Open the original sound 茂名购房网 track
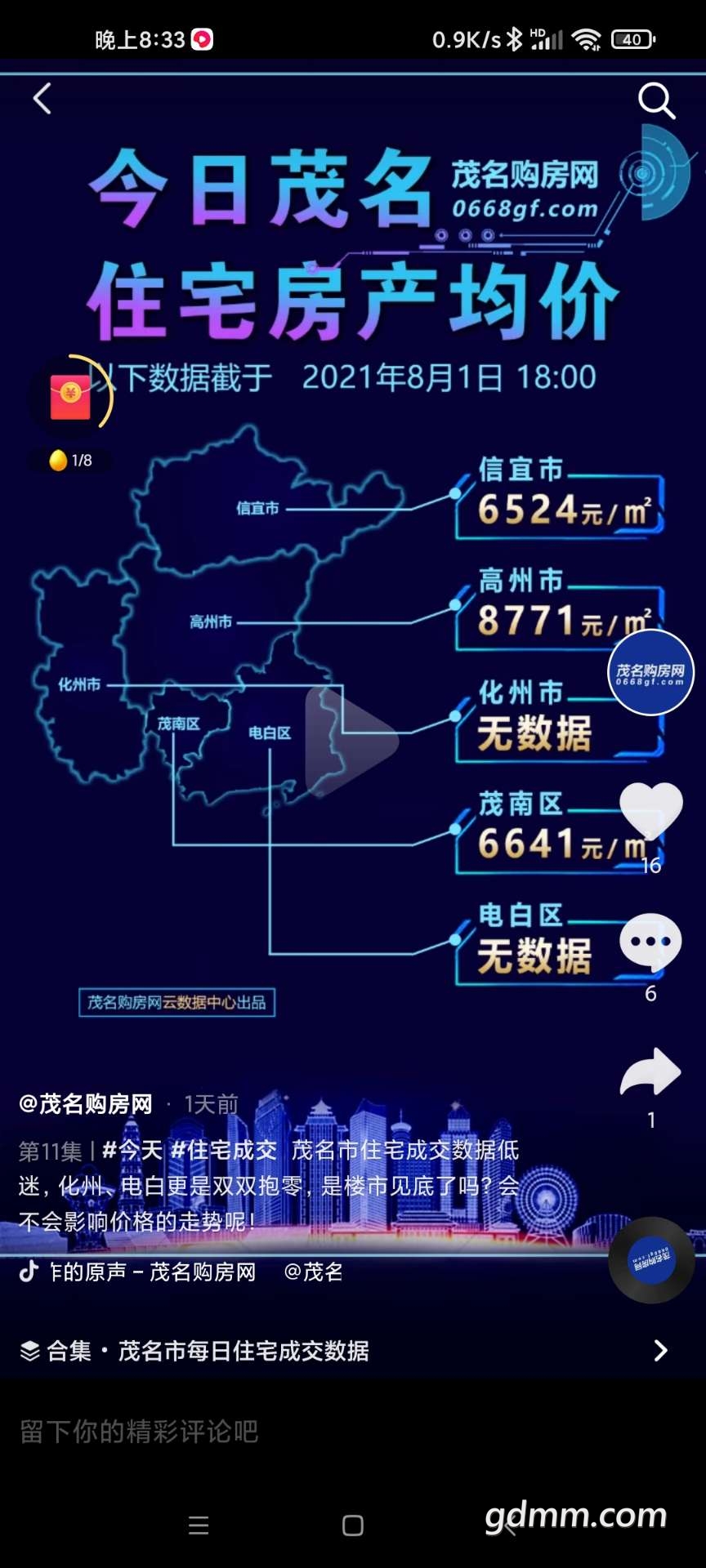Image resolution: width=706 pixels, height=1568 pixels. coord(153,1272)
